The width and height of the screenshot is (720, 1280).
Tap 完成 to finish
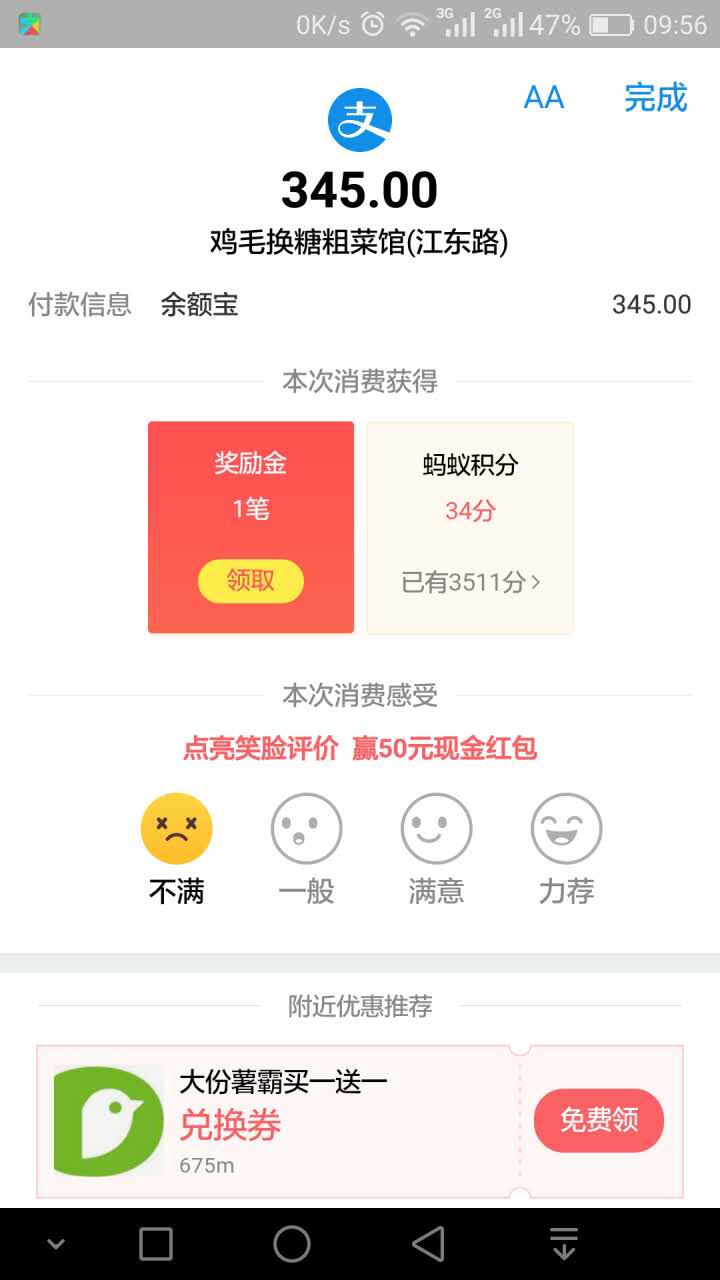(655, 98)
